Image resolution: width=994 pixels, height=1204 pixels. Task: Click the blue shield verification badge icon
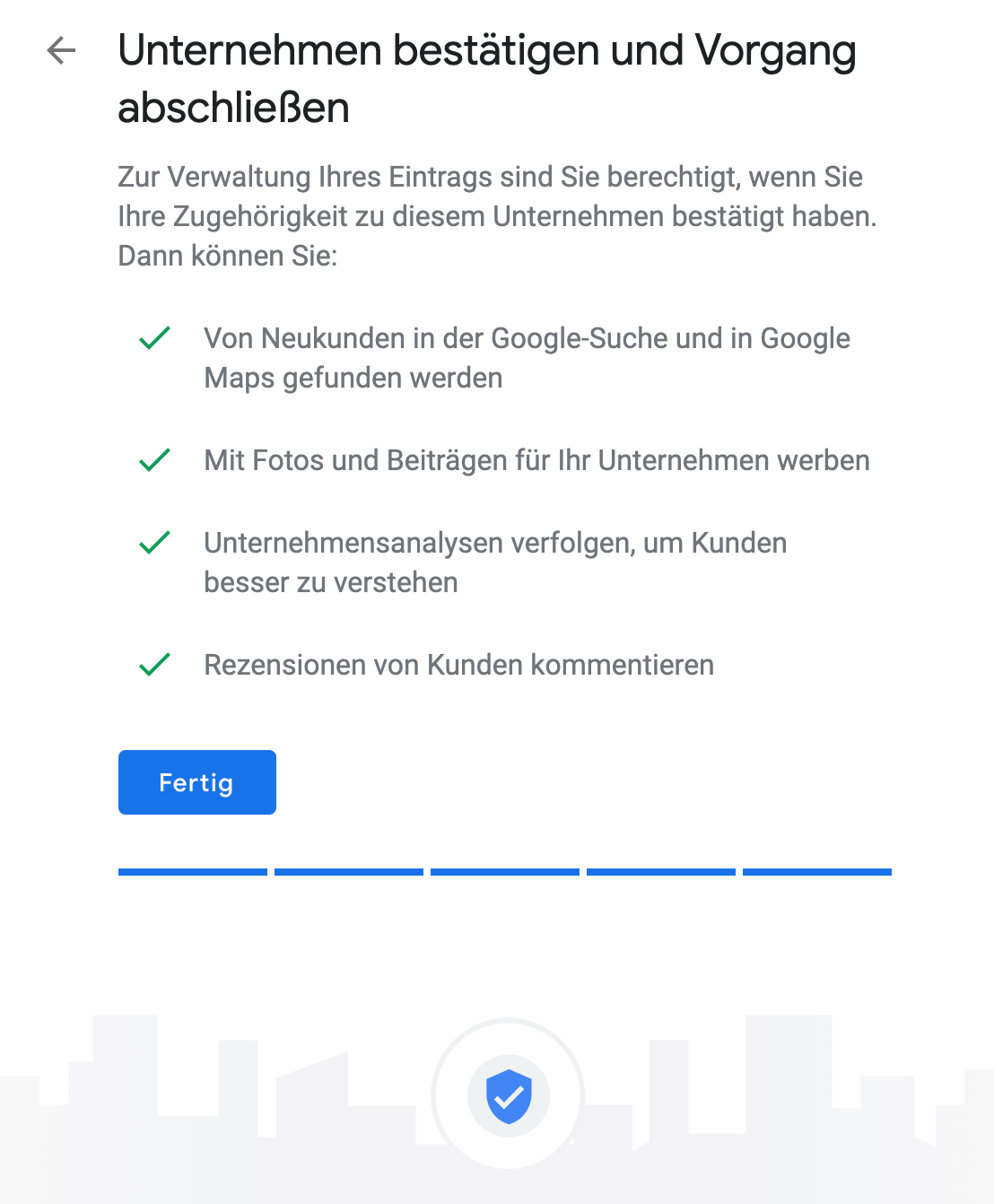508,1095
